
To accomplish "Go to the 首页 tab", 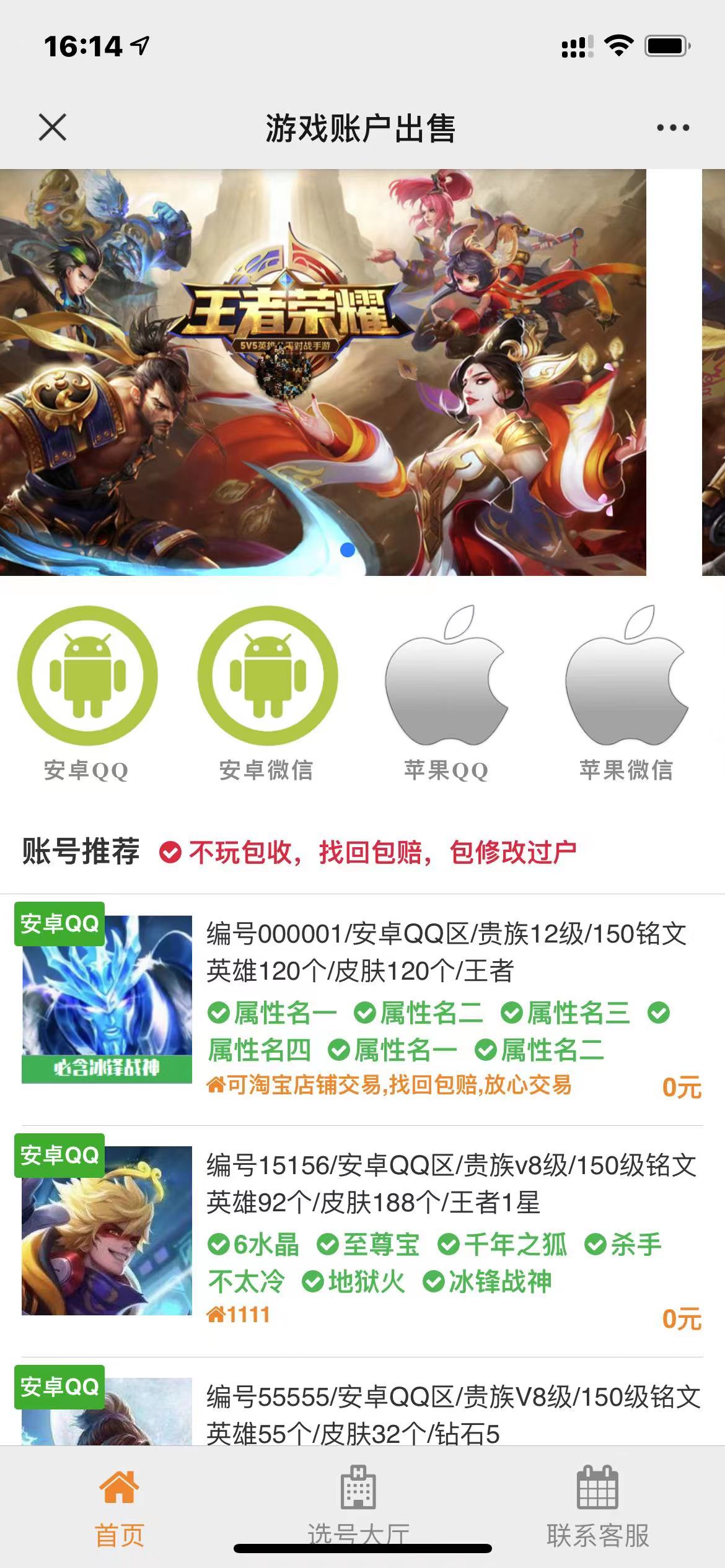I will click(119, 1506).
